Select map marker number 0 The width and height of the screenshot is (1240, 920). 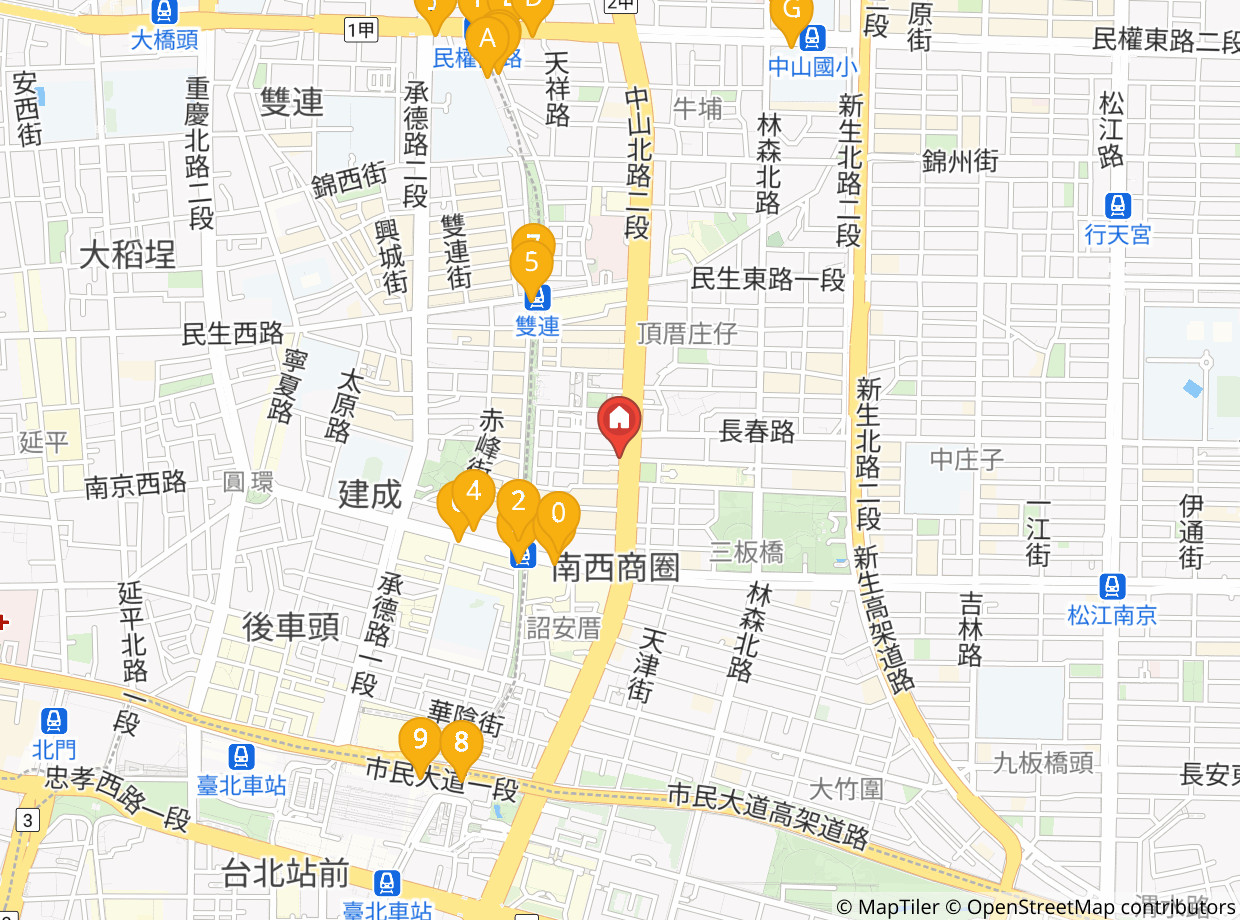(x=559, y=514)
